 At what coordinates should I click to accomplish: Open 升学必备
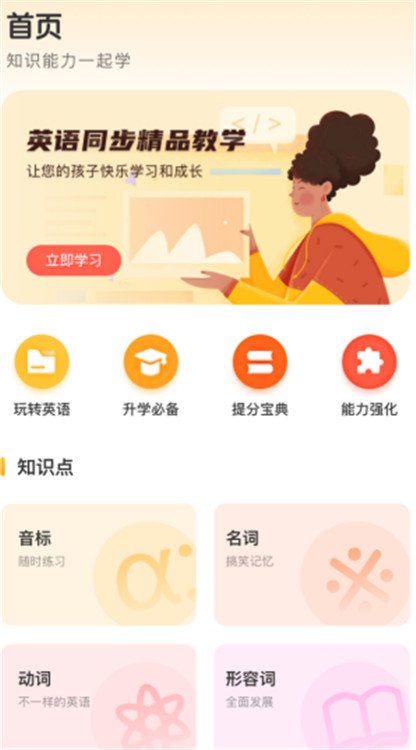point(151,375)
